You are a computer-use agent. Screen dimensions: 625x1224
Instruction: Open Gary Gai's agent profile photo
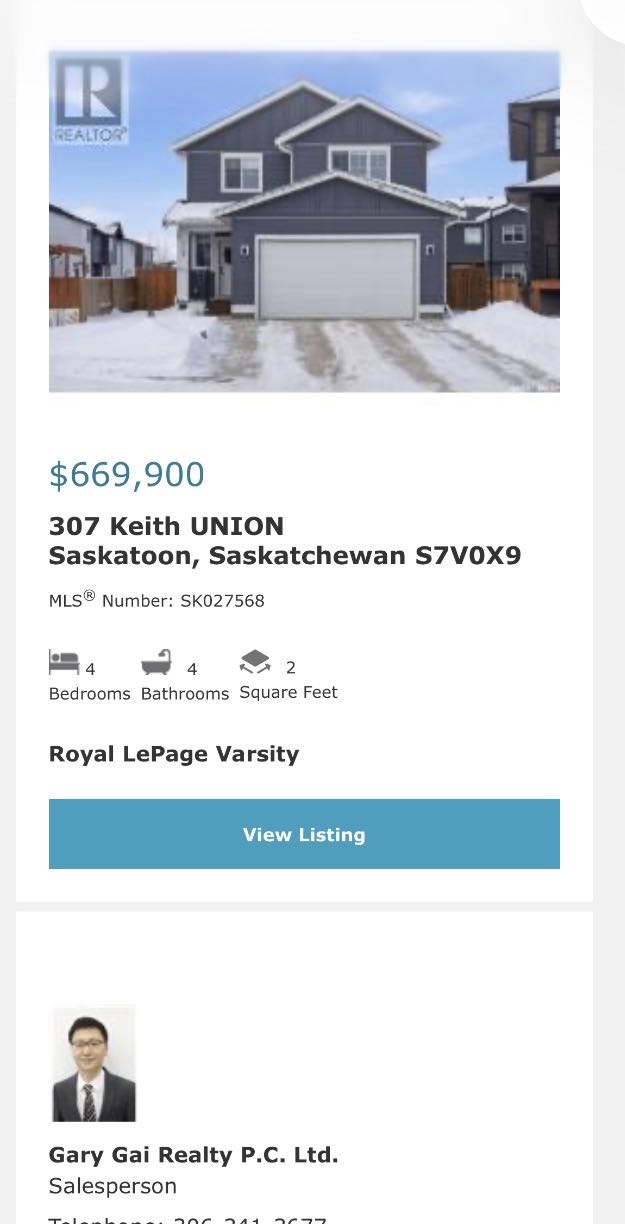tap(94, 1064)
